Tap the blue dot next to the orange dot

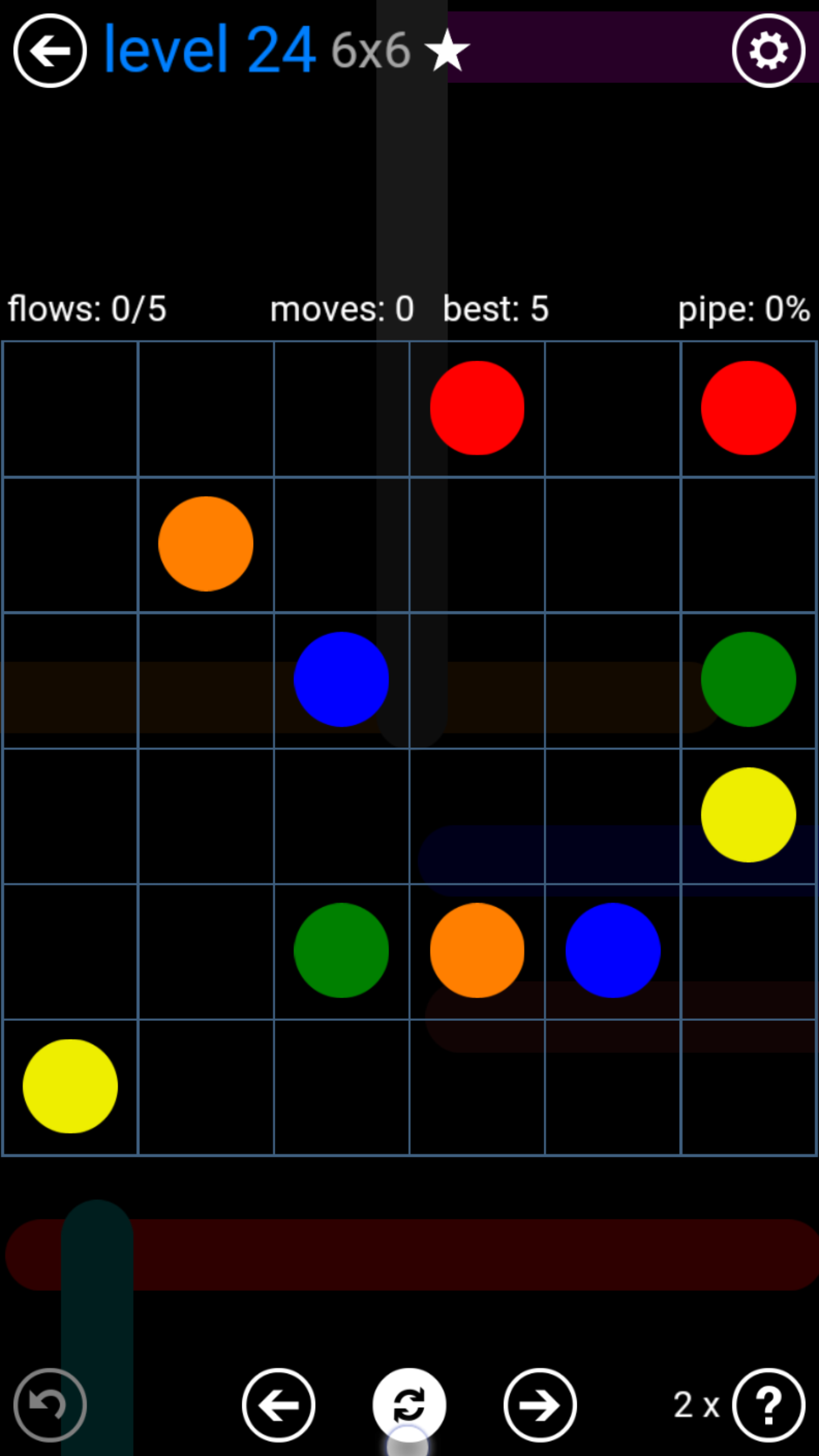tap(613, 950)
